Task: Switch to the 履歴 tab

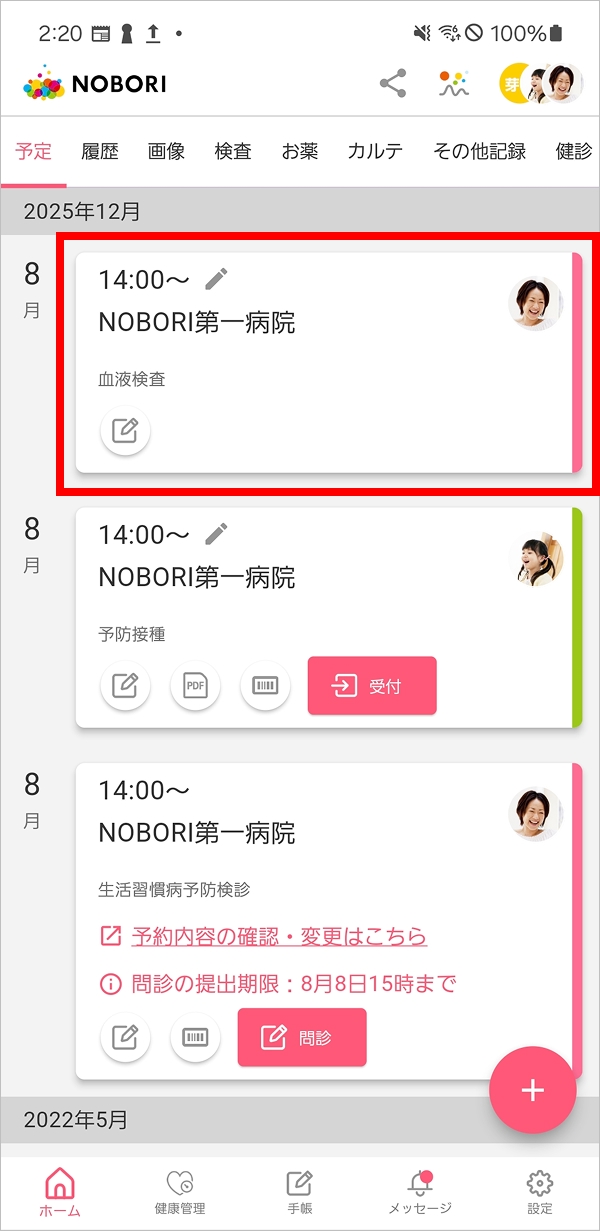Action: point(100,152)
